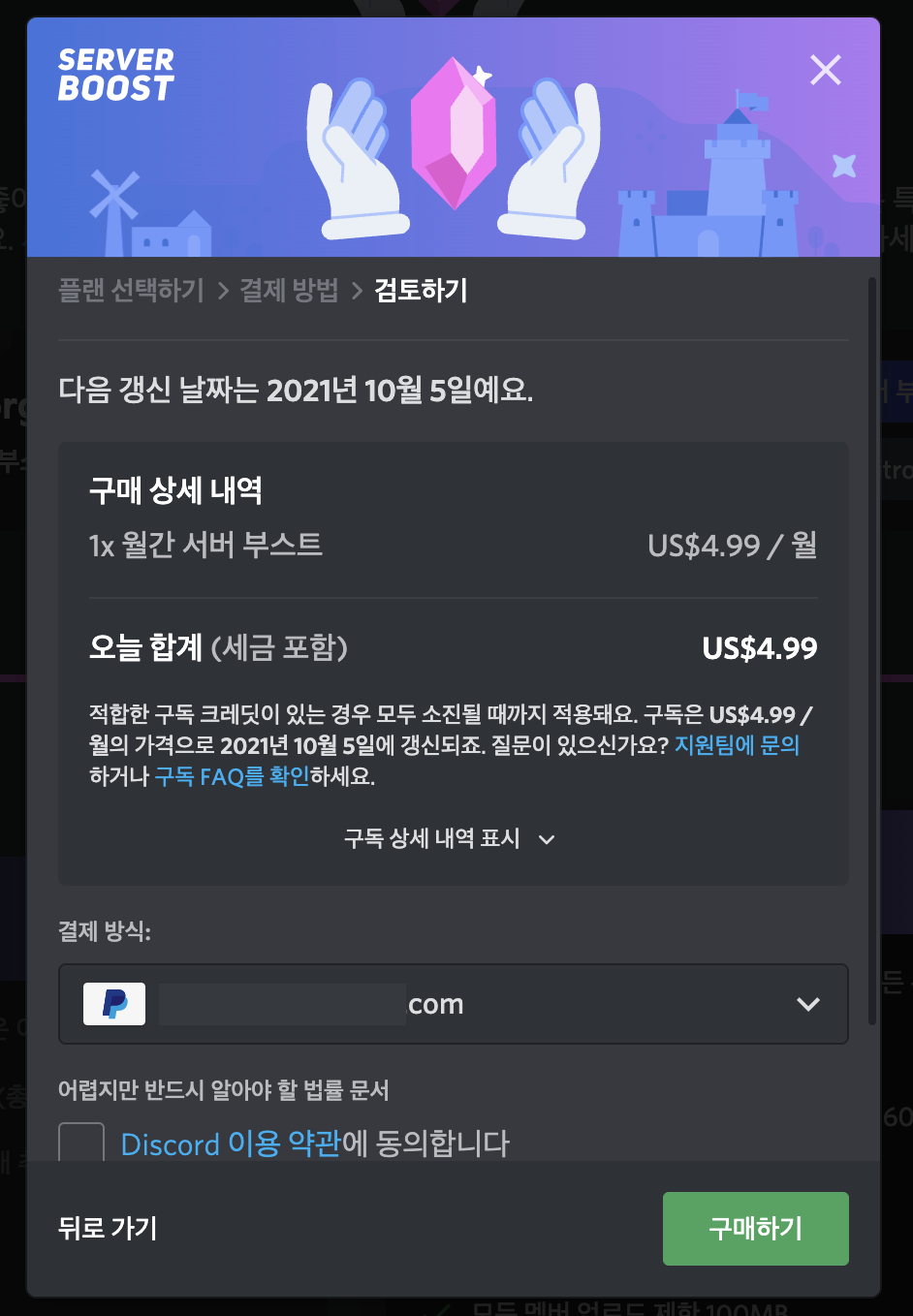Close the Server Boost dialog
Image resolution: width=913 pixels, height=1316 pixels.
825,70
